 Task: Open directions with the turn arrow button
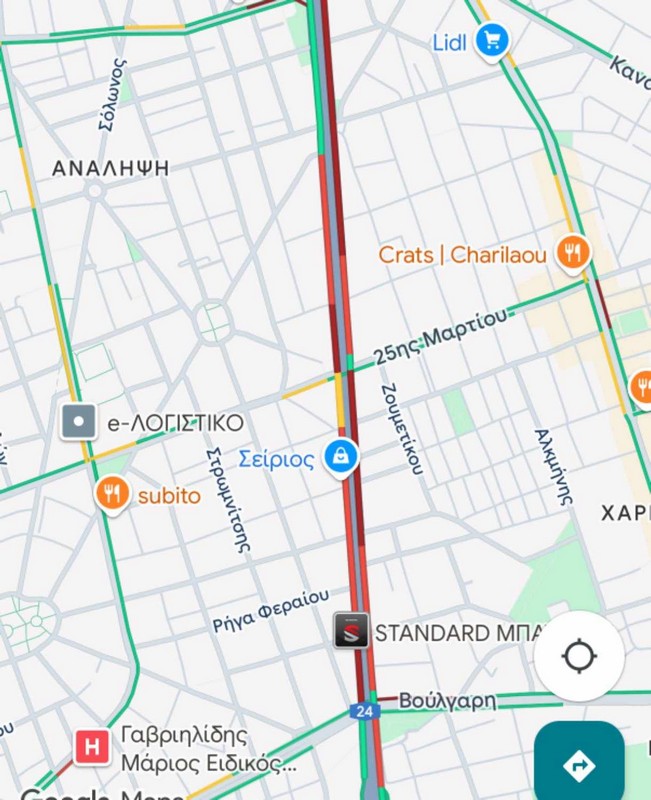click(579, 765)
